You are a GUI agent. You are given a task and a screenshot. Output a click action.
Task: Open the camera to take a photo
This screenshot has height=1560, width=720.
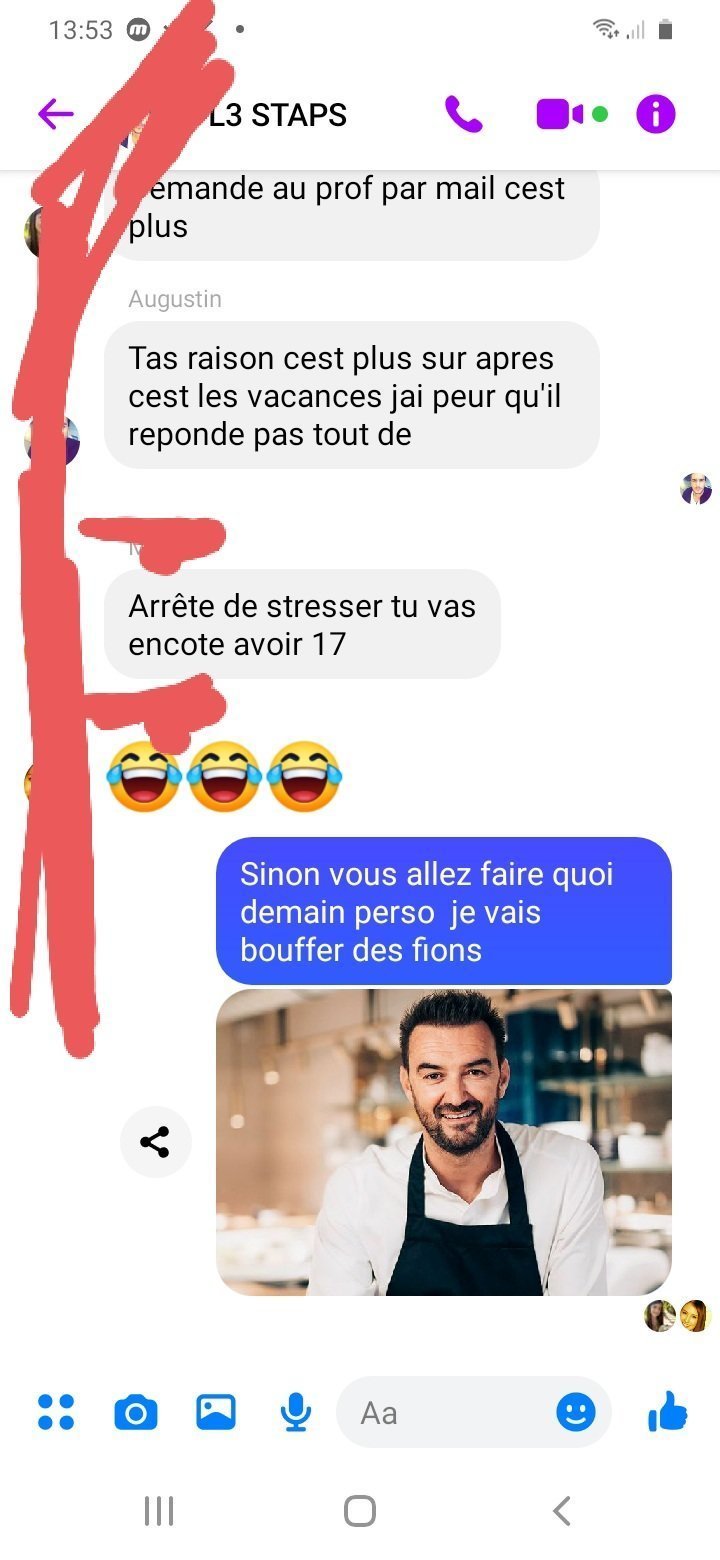pyautogui.click(x=136, y=1412)
